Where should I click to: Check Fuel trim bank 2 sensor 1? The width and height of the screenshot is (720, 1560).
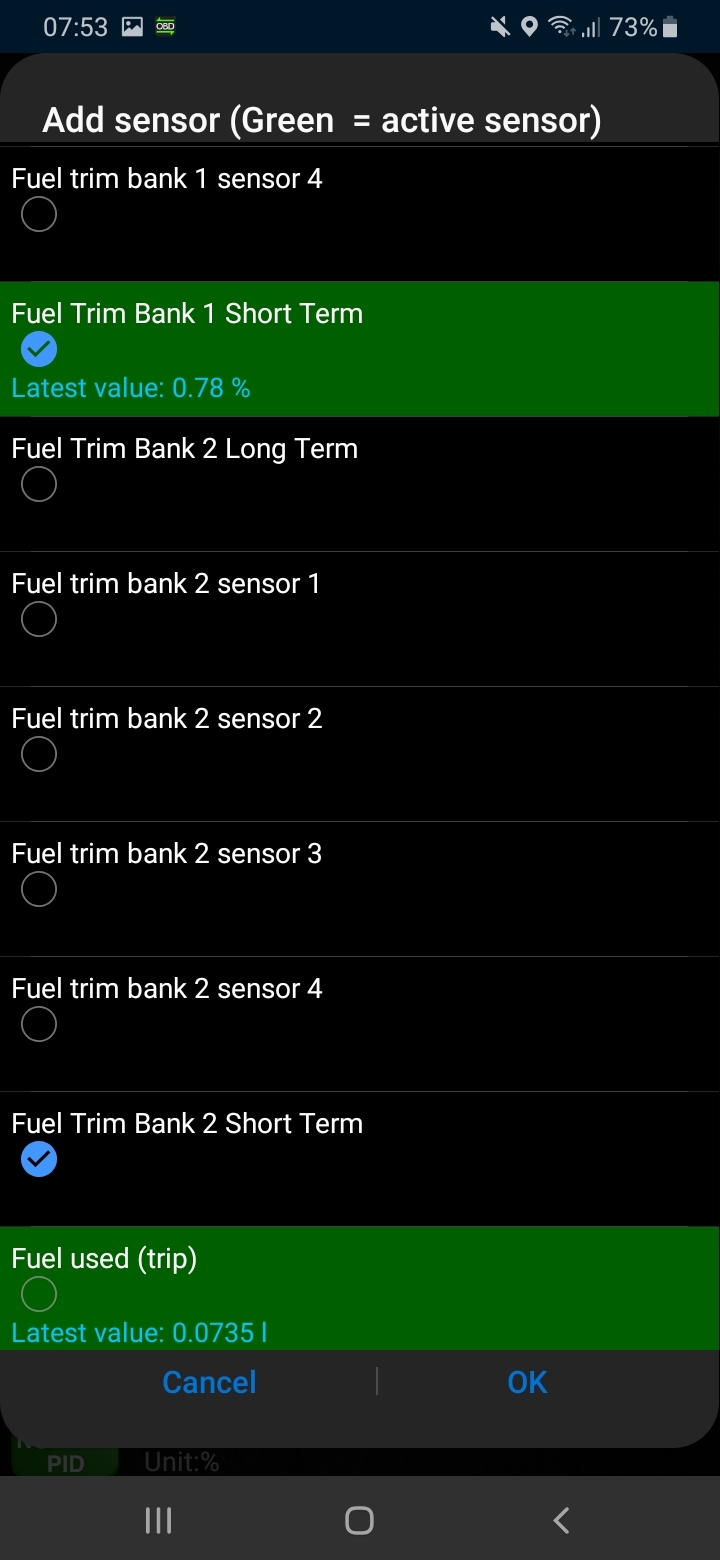pos(38,619)
